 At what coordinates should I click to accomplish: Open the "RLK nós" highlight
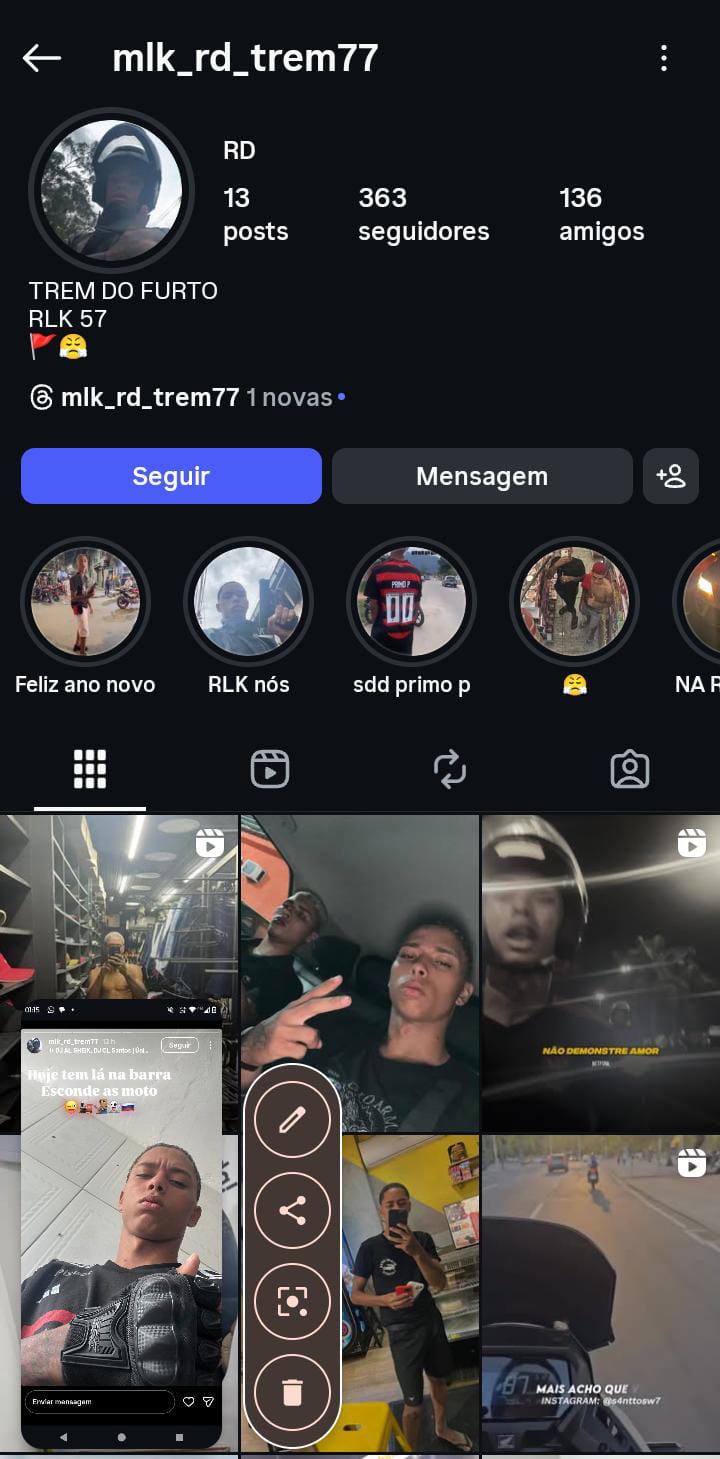tap(248, 602)
